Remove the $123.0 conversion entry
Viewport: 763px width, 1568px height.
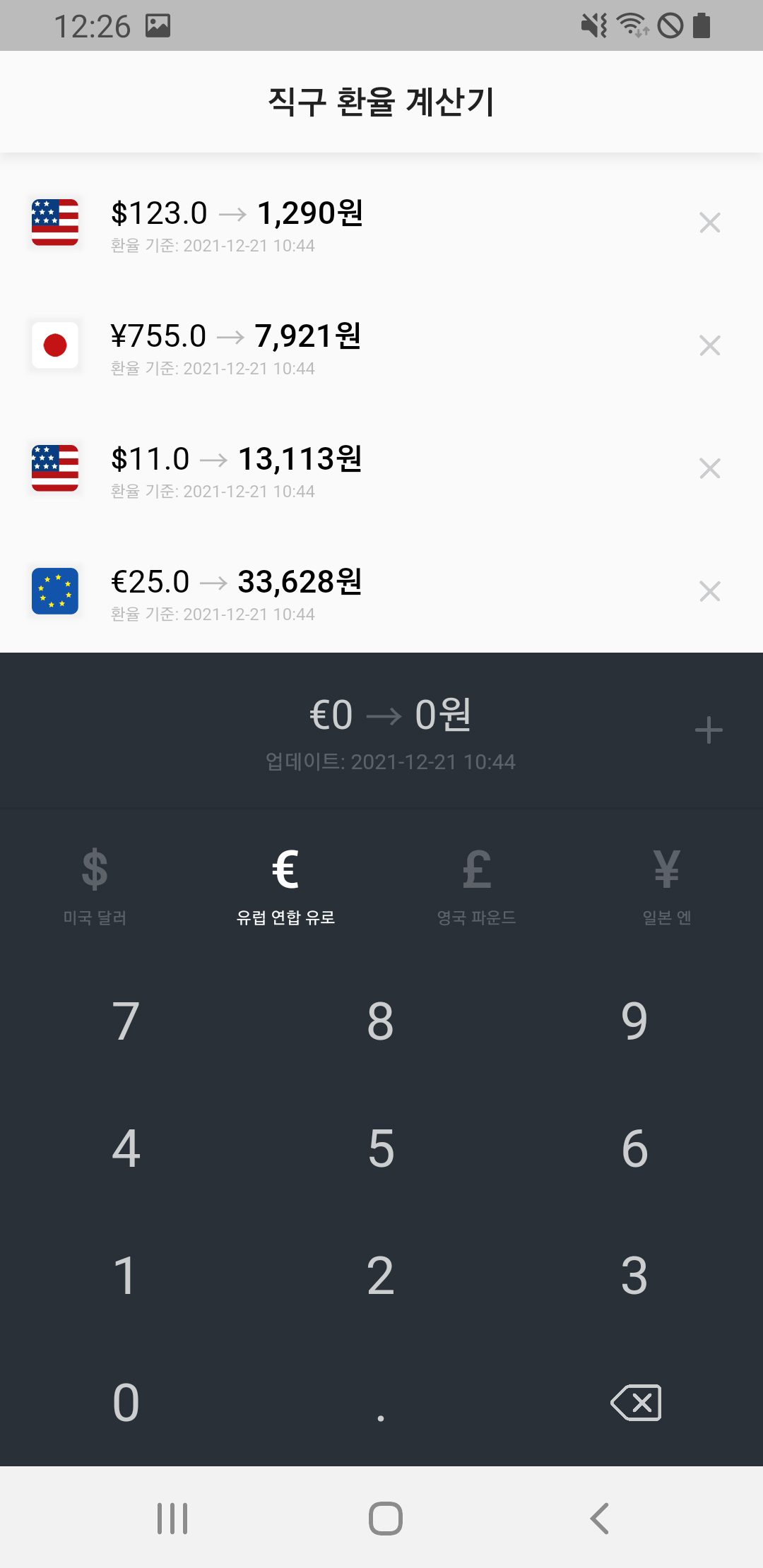tap(709, 223)
